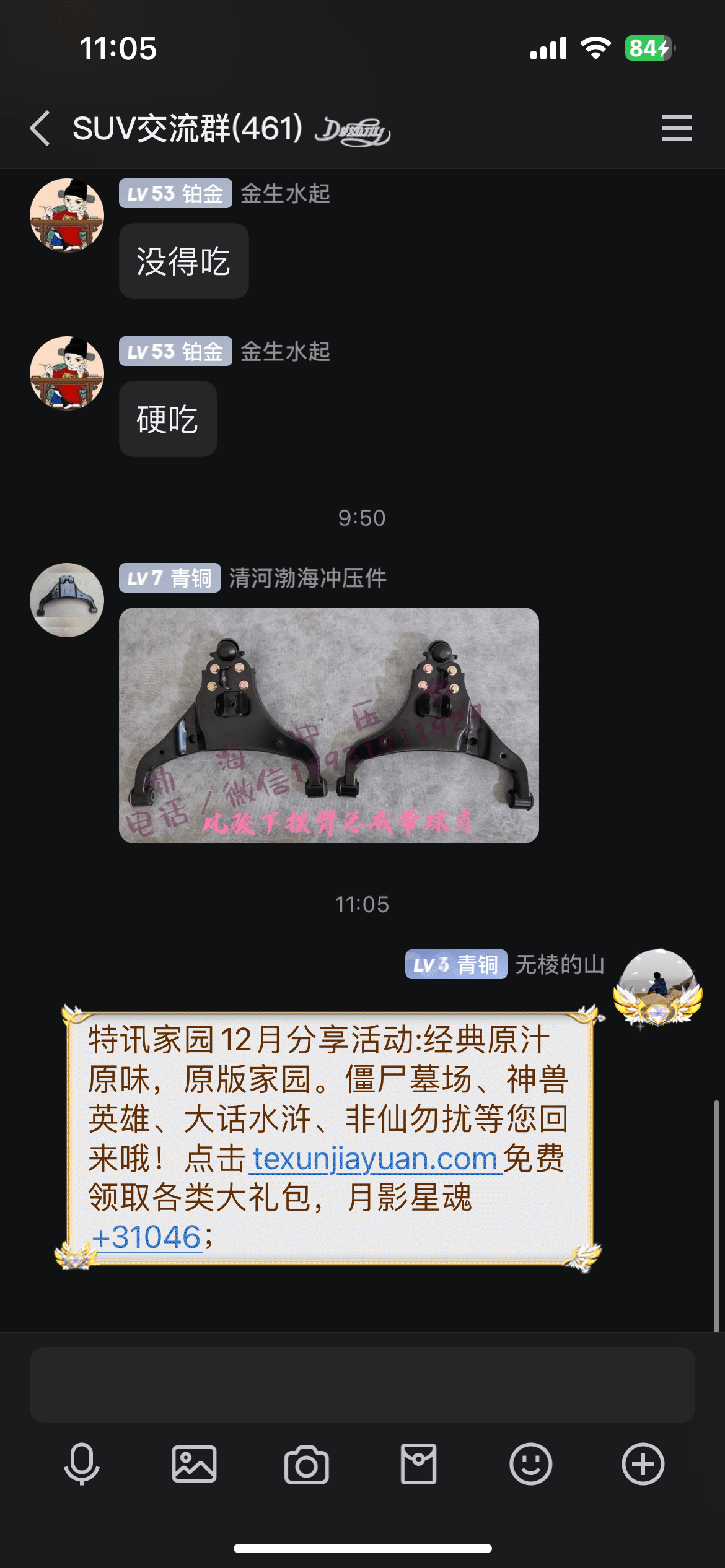Open 金生水起's avatar above 没得吃
725x1568 pixels.
(x=67, y=216)
